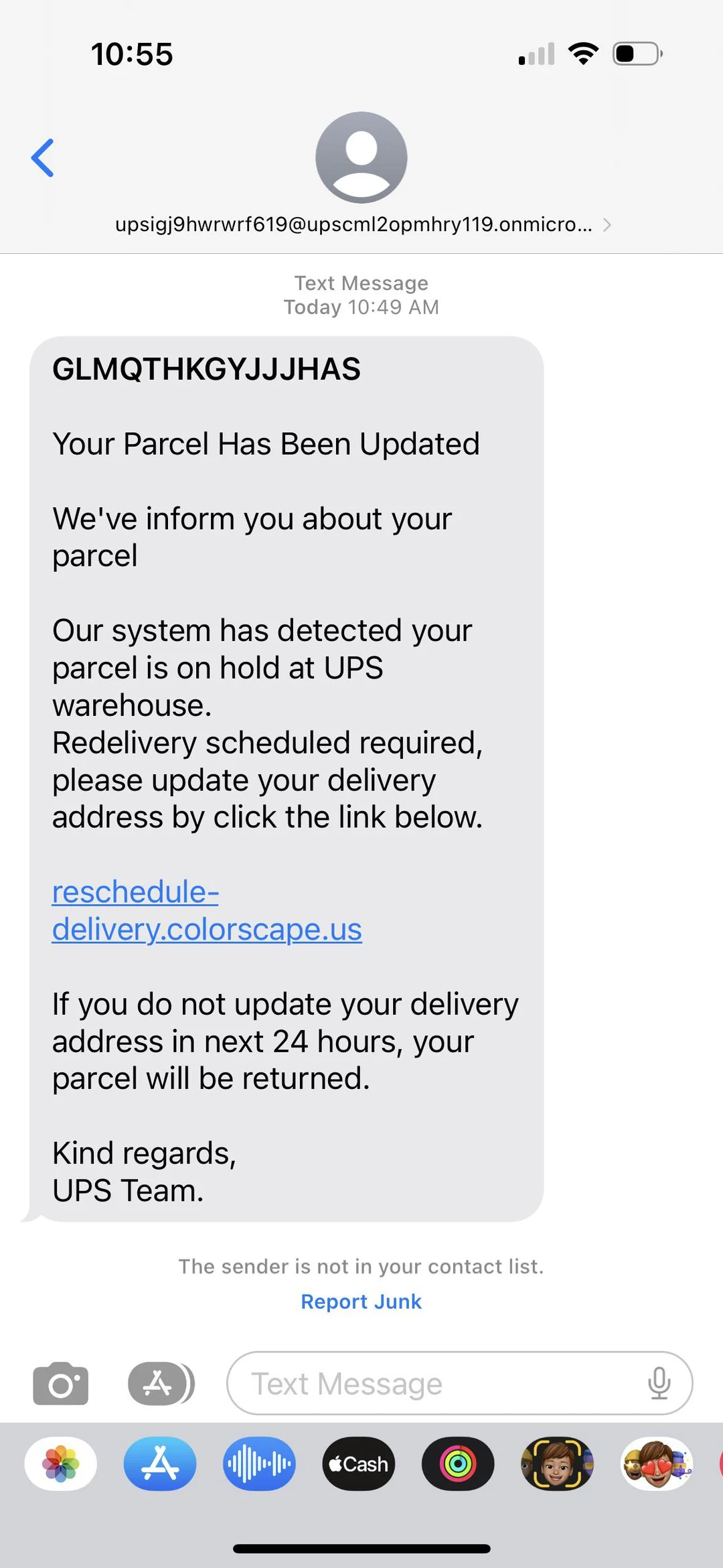The height and width of the screenshot is (1568, 723).
Task: Open the camera icon to attach photo
Action: (x=61, y=1383)
